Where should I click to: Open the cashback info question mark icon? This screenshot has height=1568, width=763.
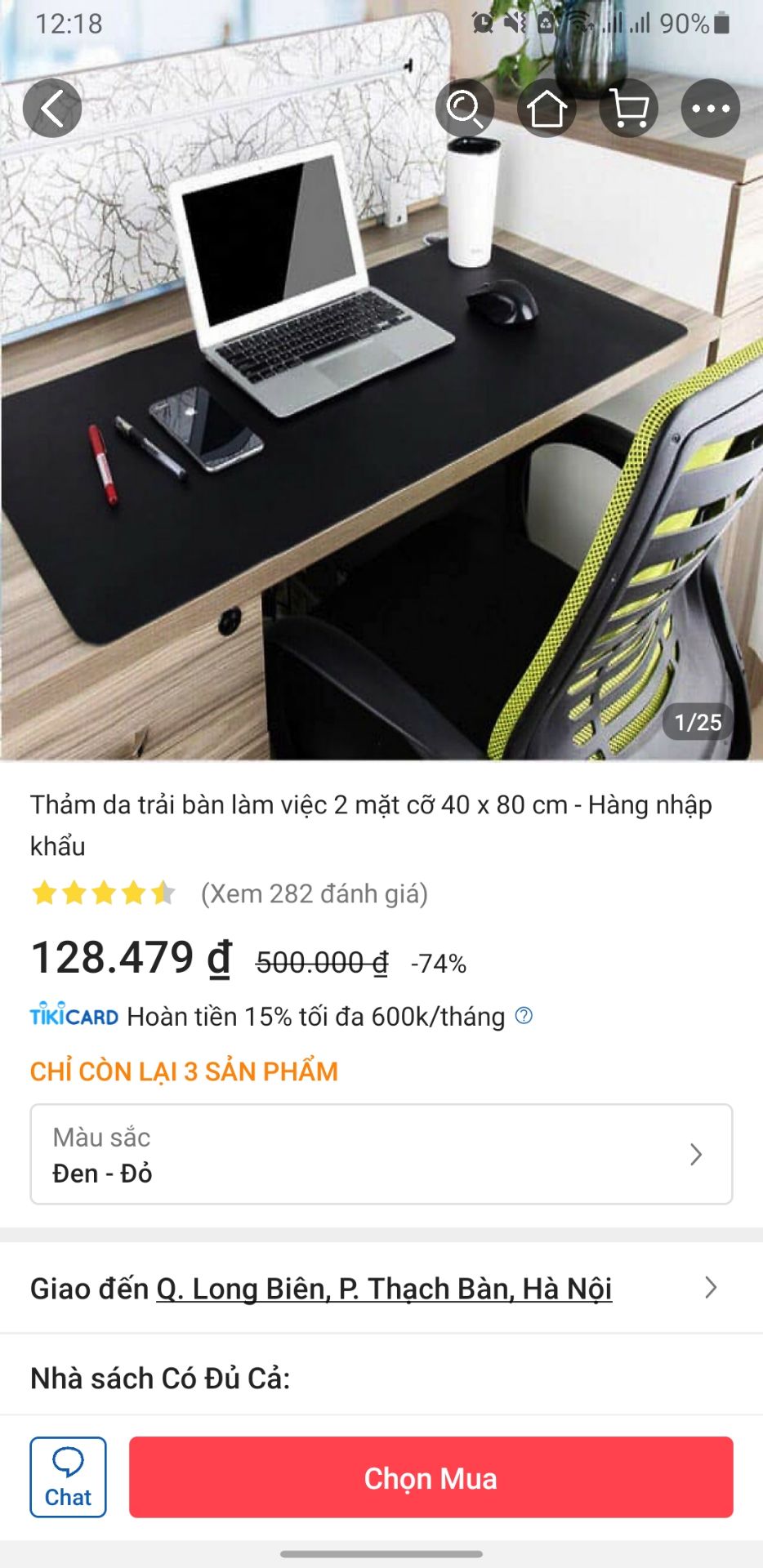(x=524, y=1017)
